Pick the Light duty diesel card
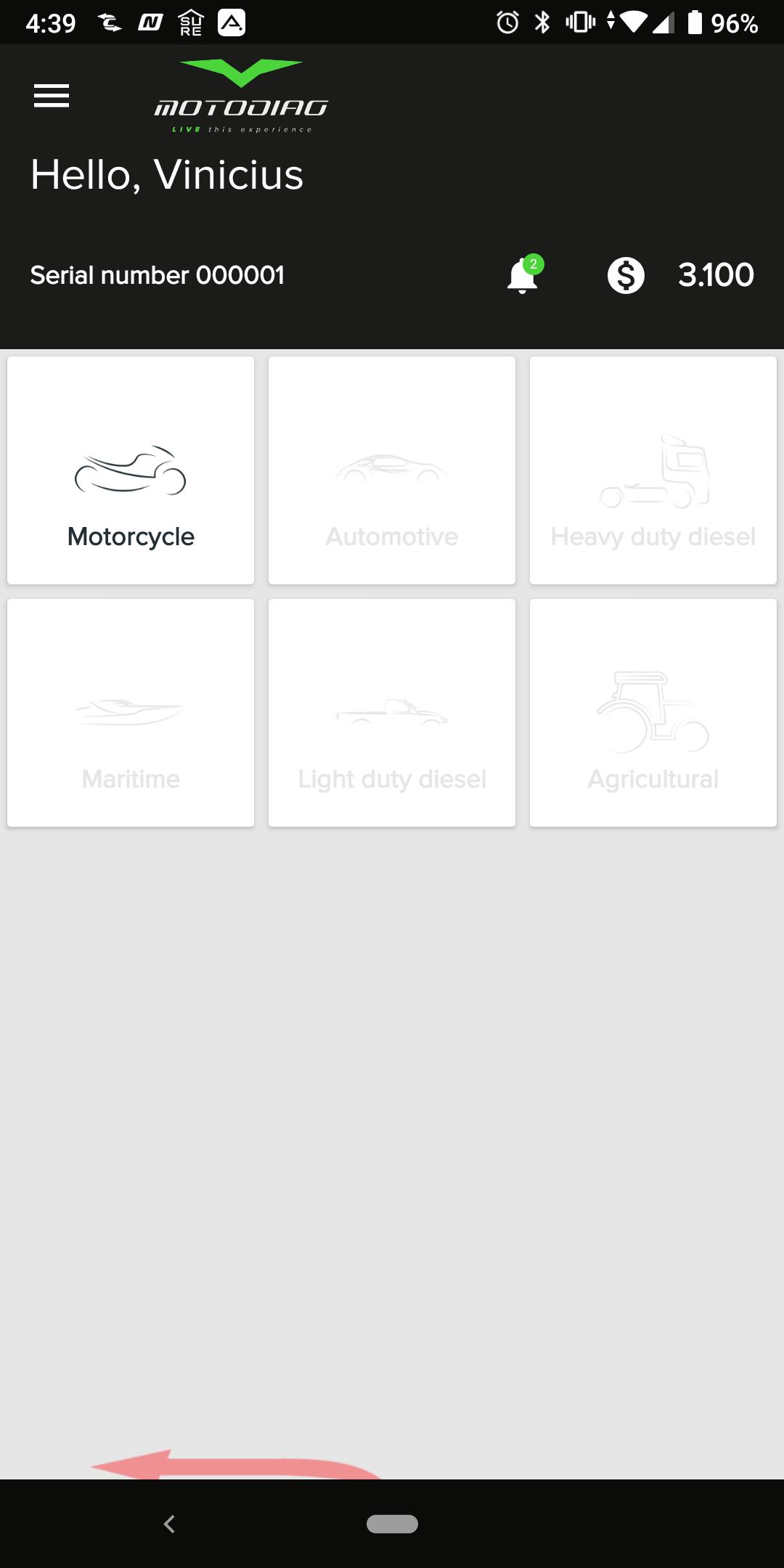 click(x=392, y=713)
